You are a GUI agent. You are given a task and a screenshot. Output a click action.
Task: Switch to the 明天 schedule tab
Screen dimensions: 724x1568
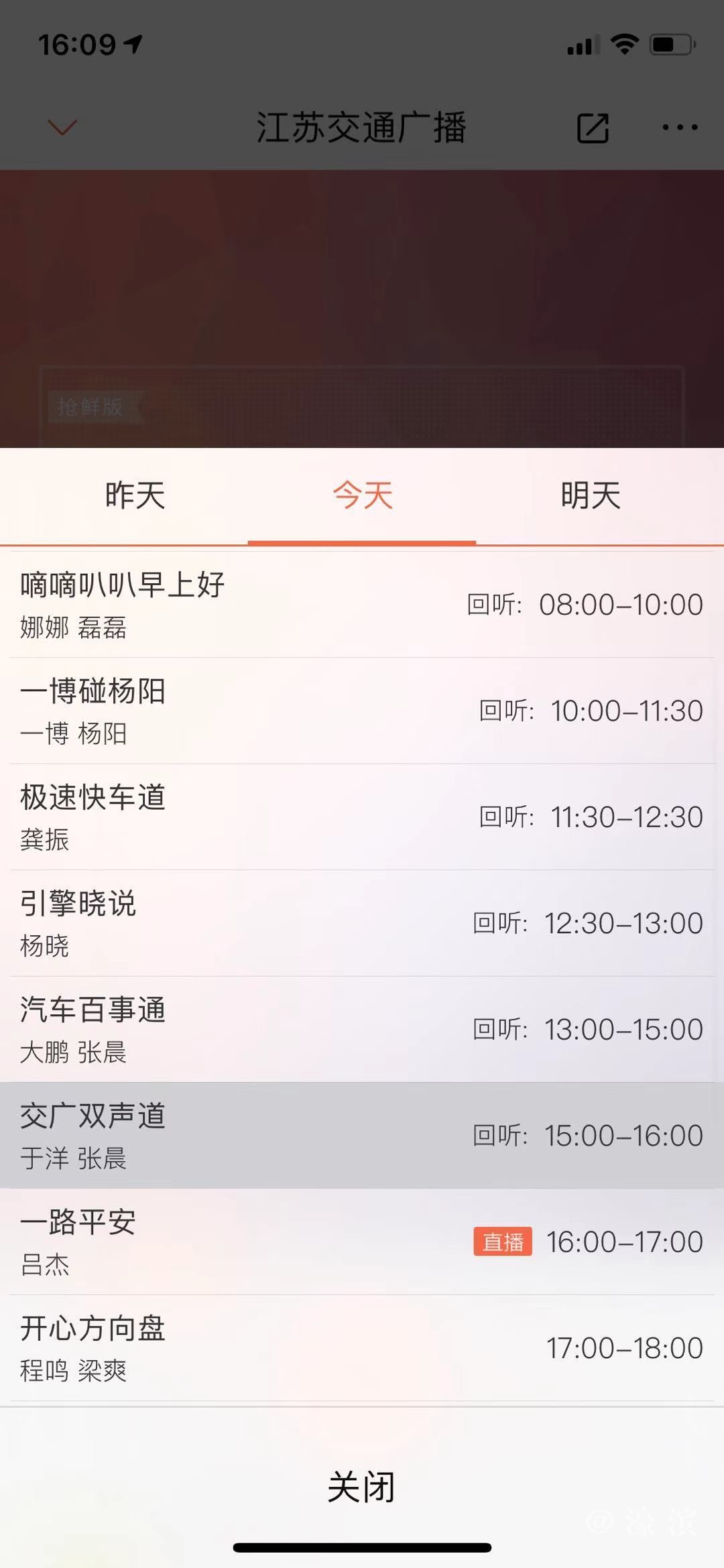coord(591,496)
